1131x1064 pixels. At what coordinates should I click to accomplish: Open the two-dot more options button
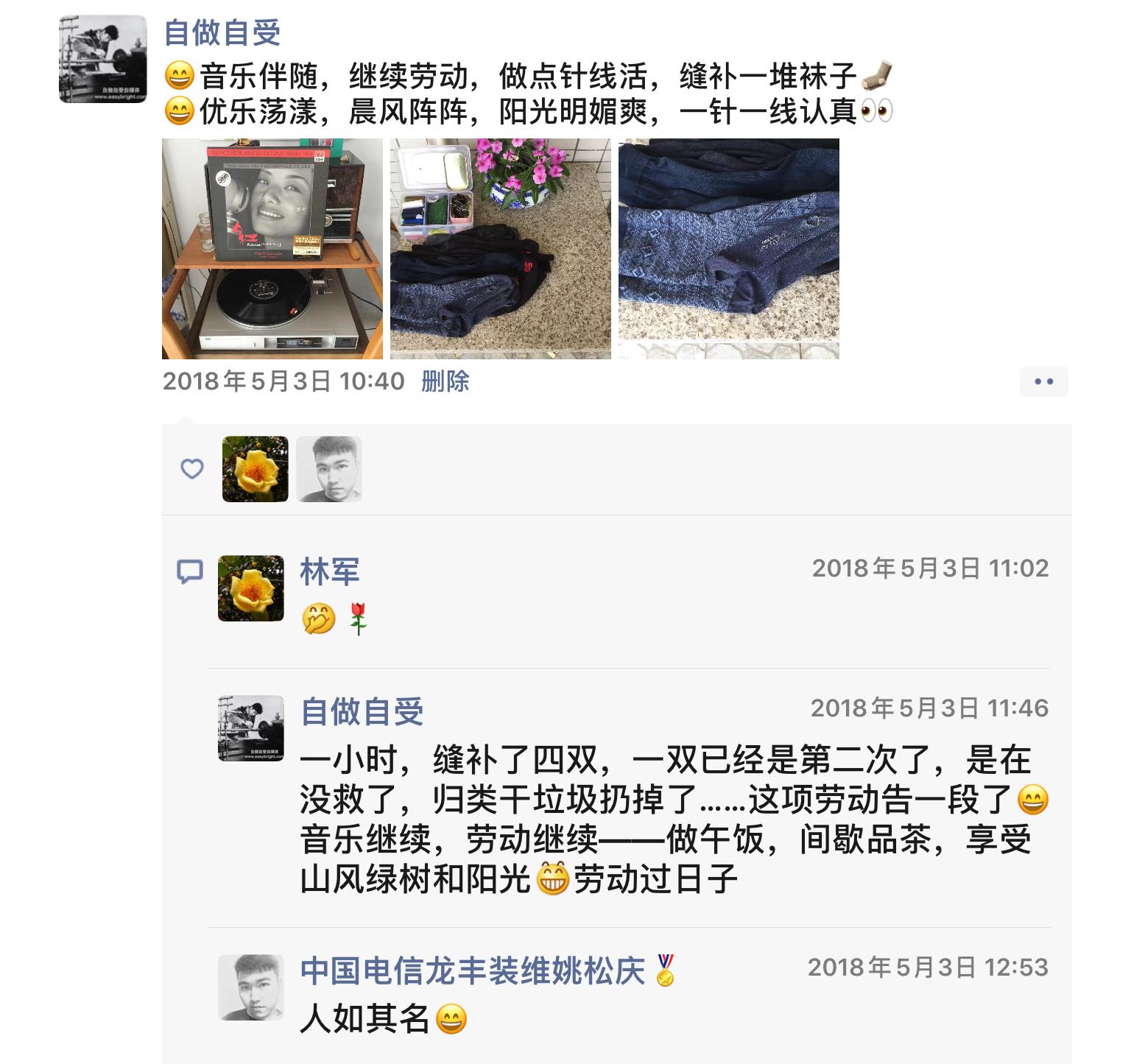[x=1043, y=381]
